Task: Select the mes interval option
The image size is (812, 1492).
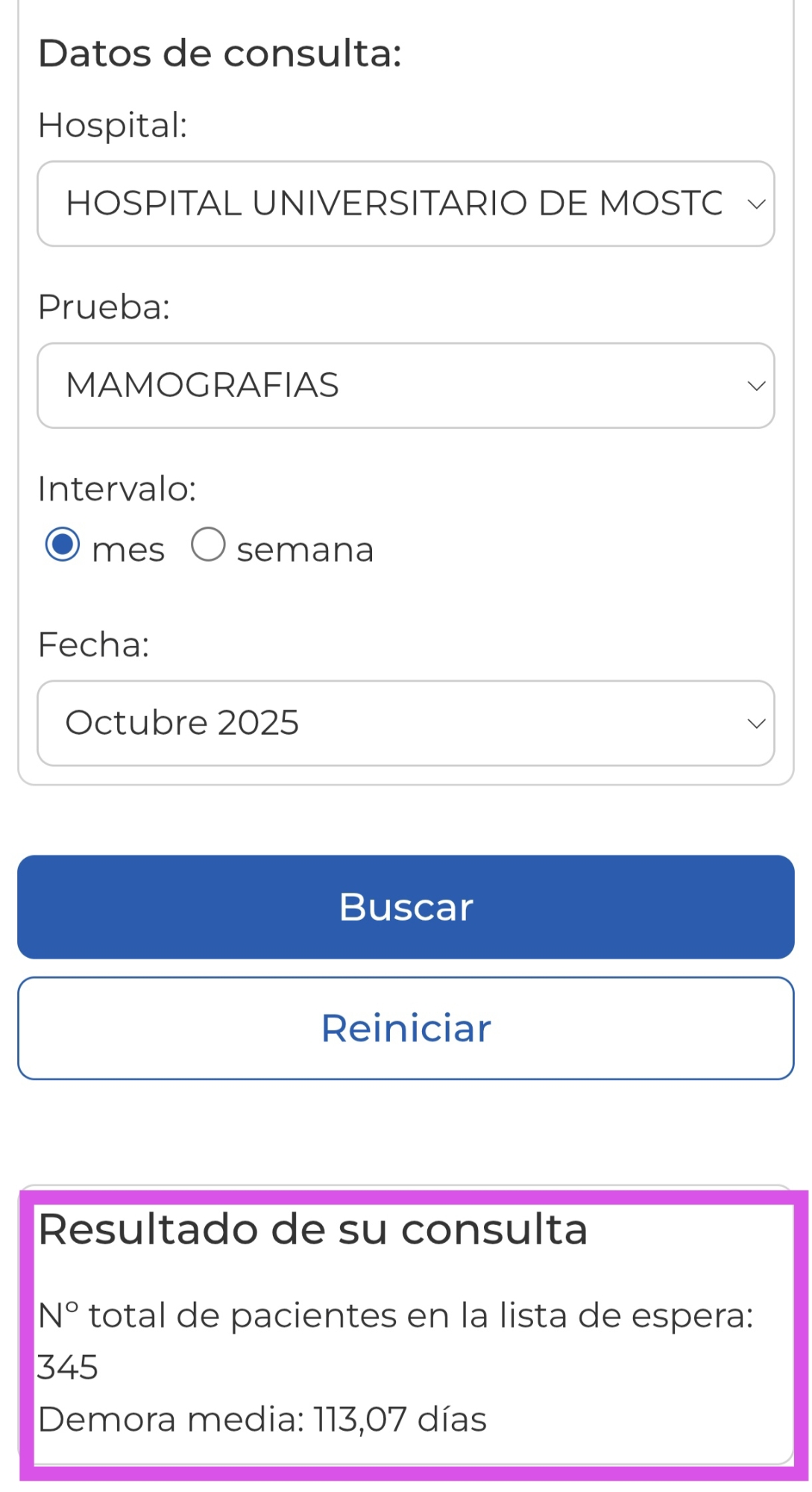Action: click(63, 545)
